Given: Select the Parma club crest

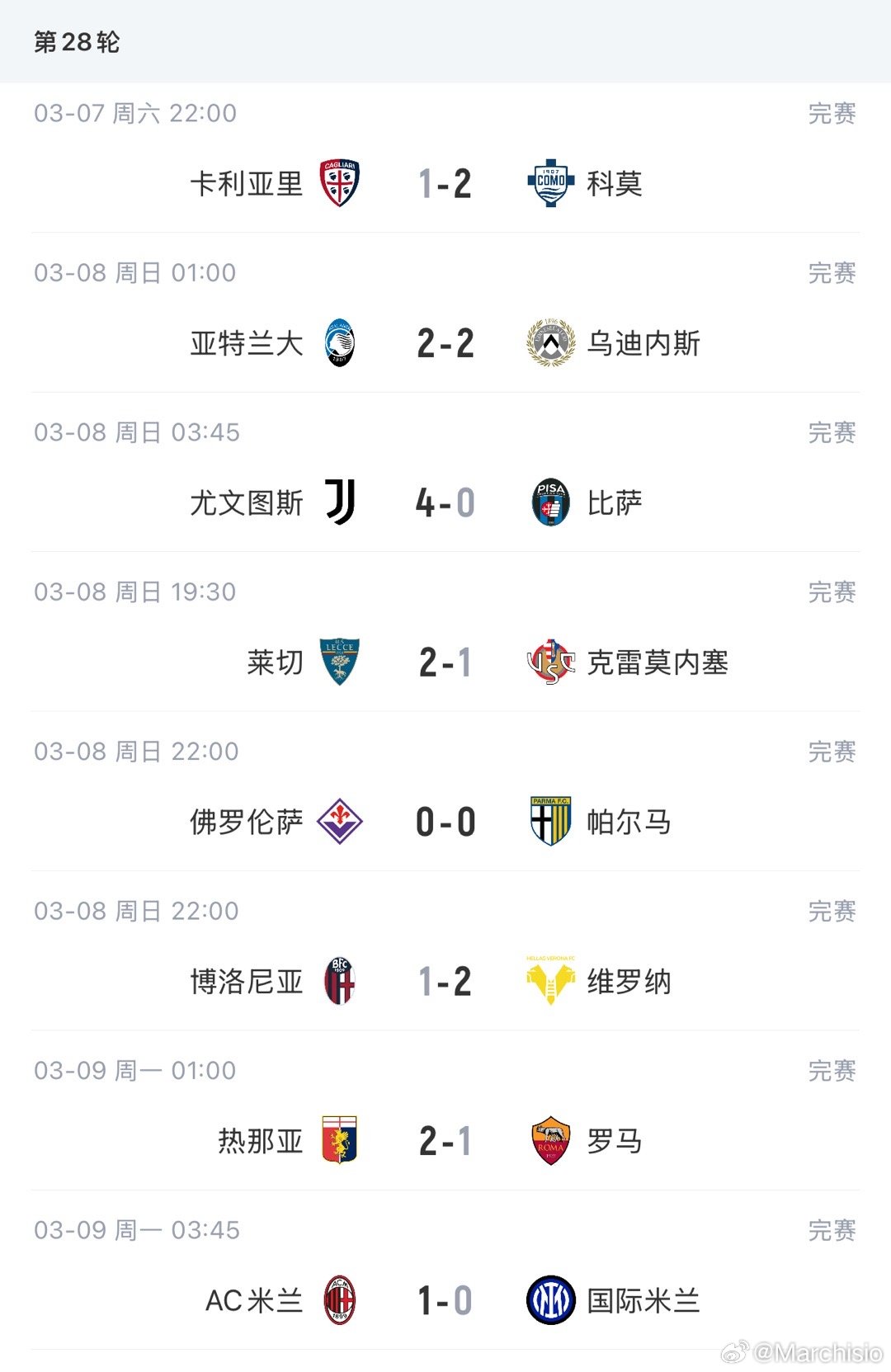Looking at the screenshot, I should point(550,820).
